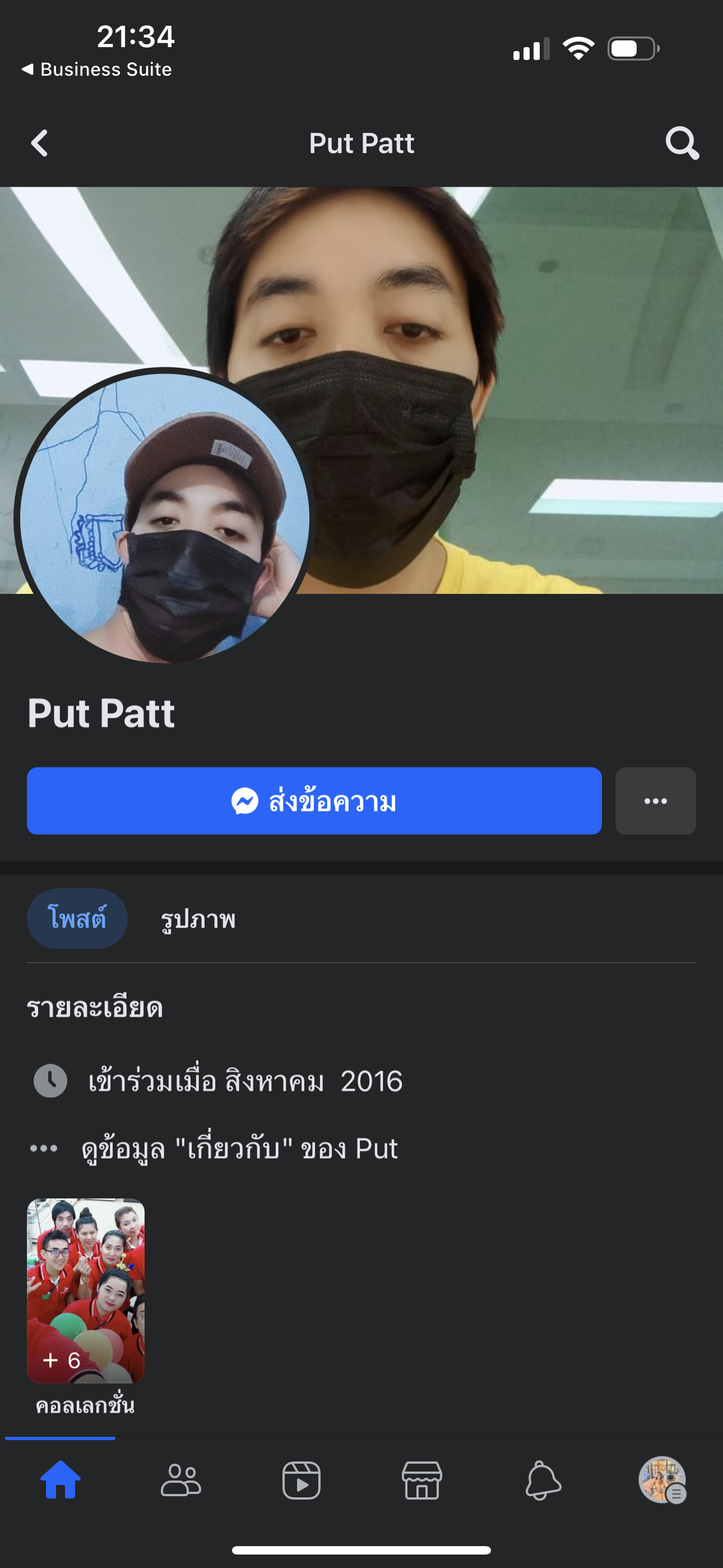The height and width of the screenshot is (1568, 723).
Task: Open the Reels video tab
Action: click(302, 1480)
